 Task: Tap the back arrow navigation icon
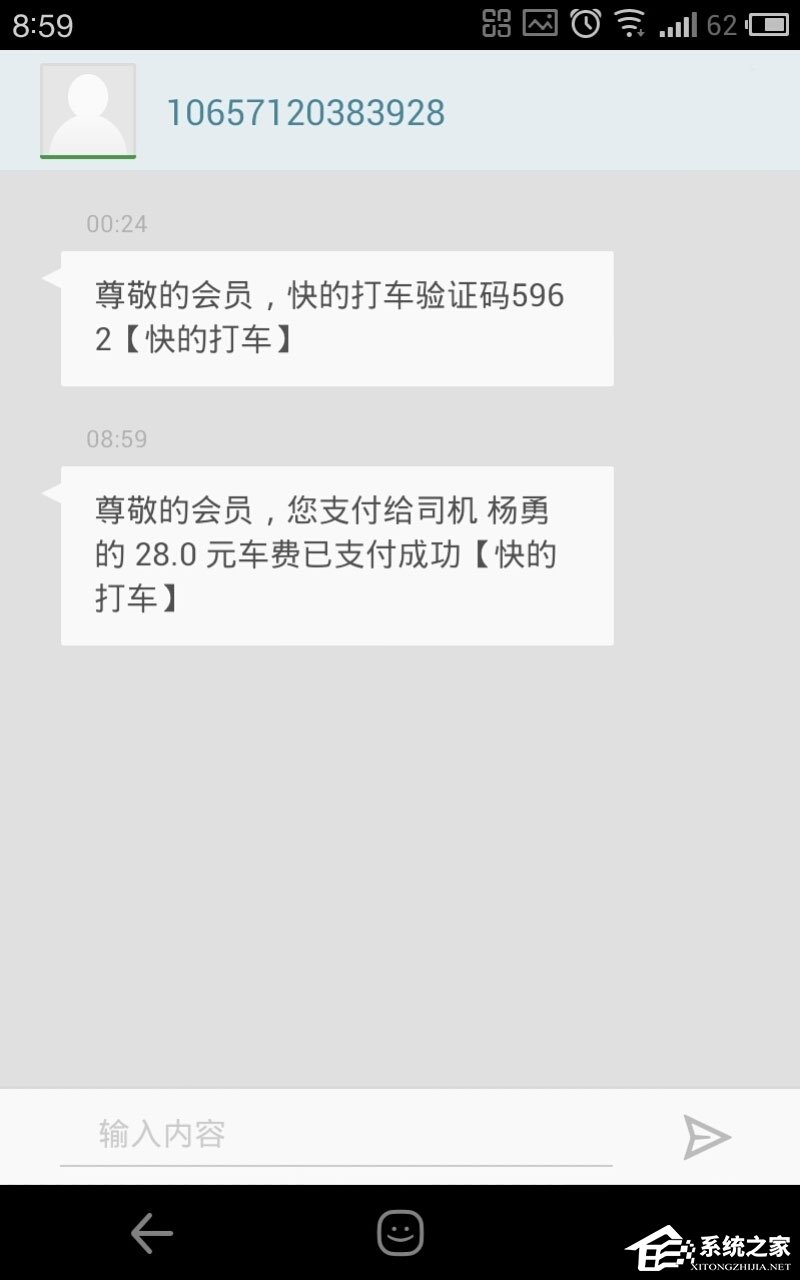pyautogui.click(x=150, y=1232)
